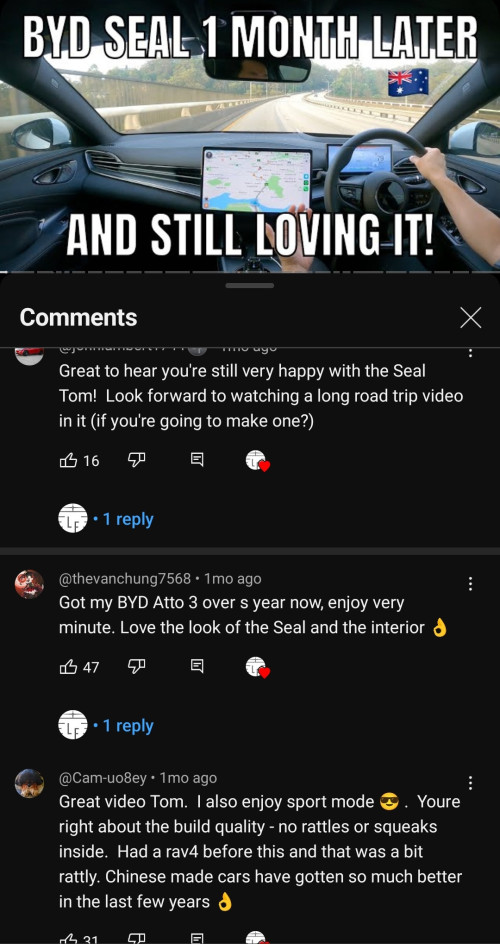This screenshot has width=500, height=944.
Task: Open 1 reply under the road trip comment
Action: pos(106,519)
